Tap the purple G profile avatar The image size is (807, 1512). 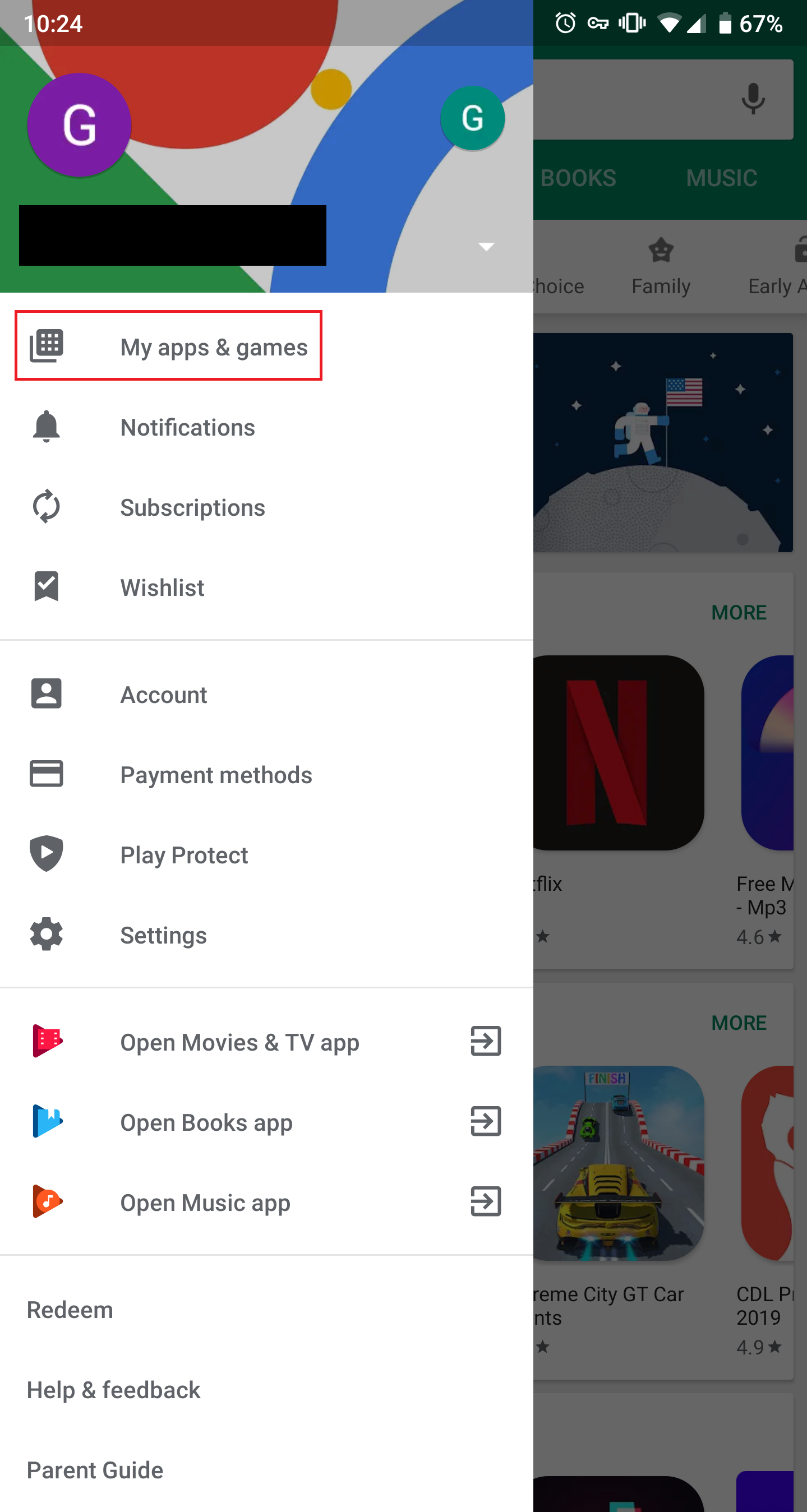(x=79, y=125)
